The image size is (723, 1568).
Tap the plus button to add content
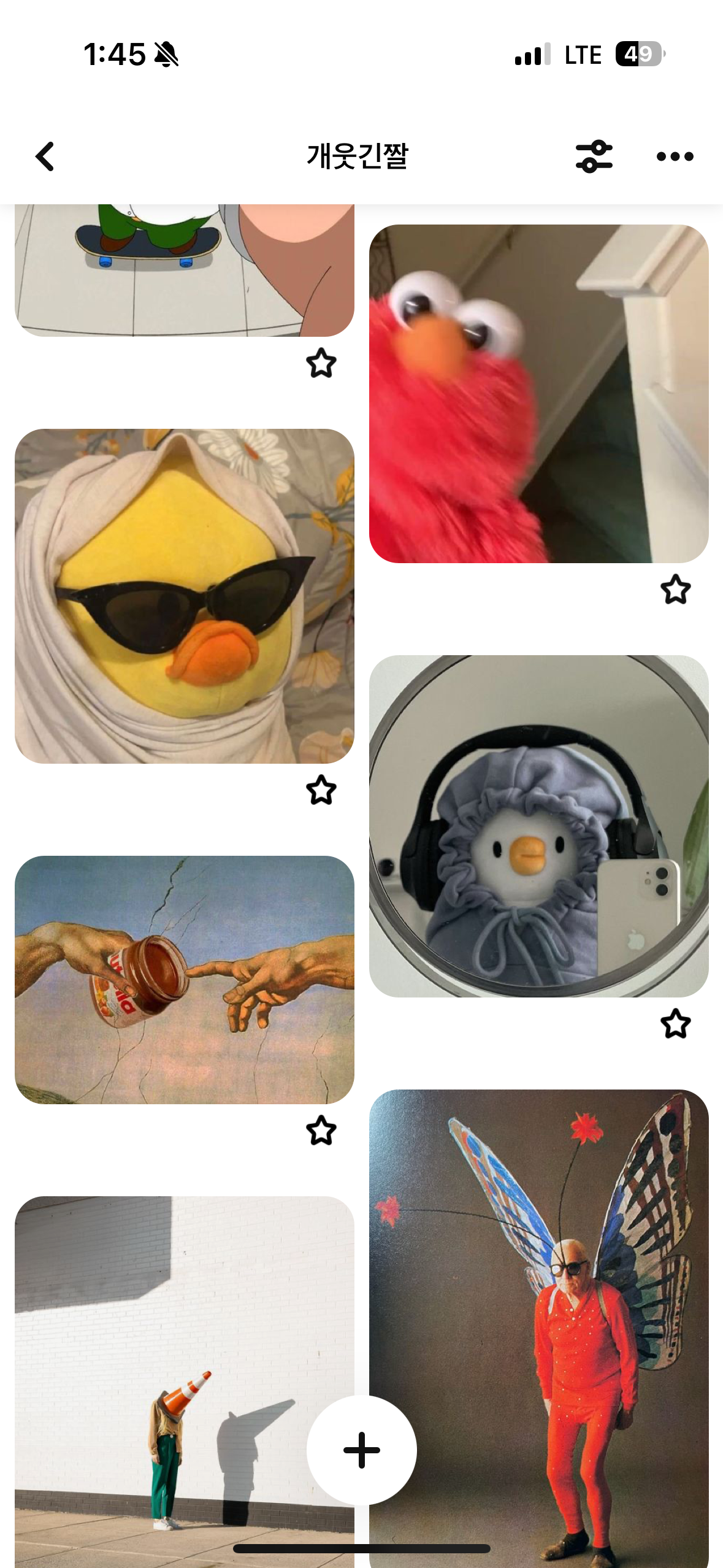[361, 1450]
